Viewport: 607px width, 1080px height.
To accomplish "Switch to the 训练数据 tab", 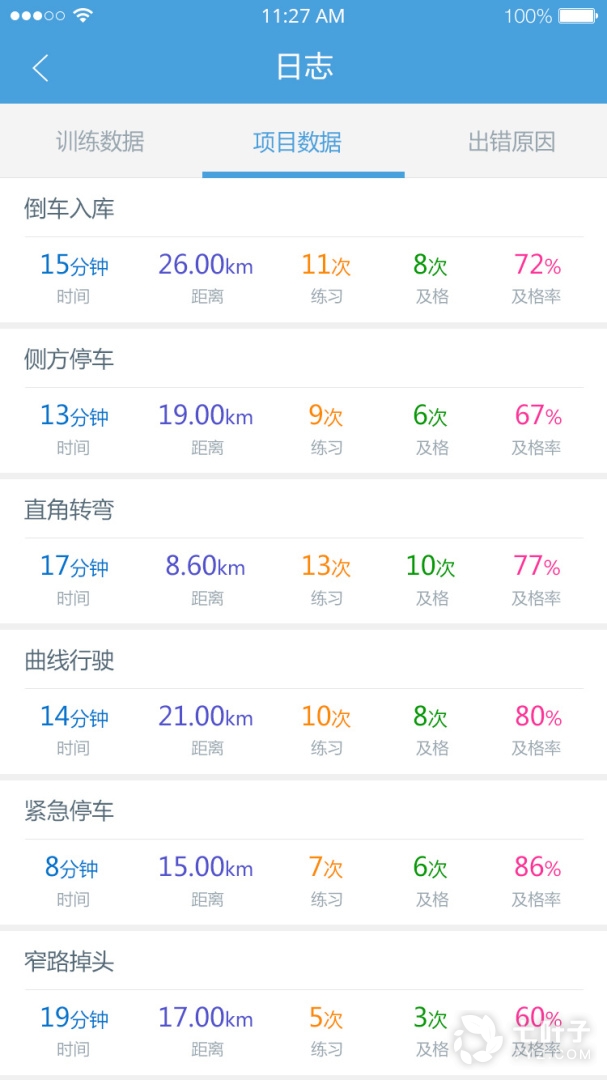I will click(100, 141).
